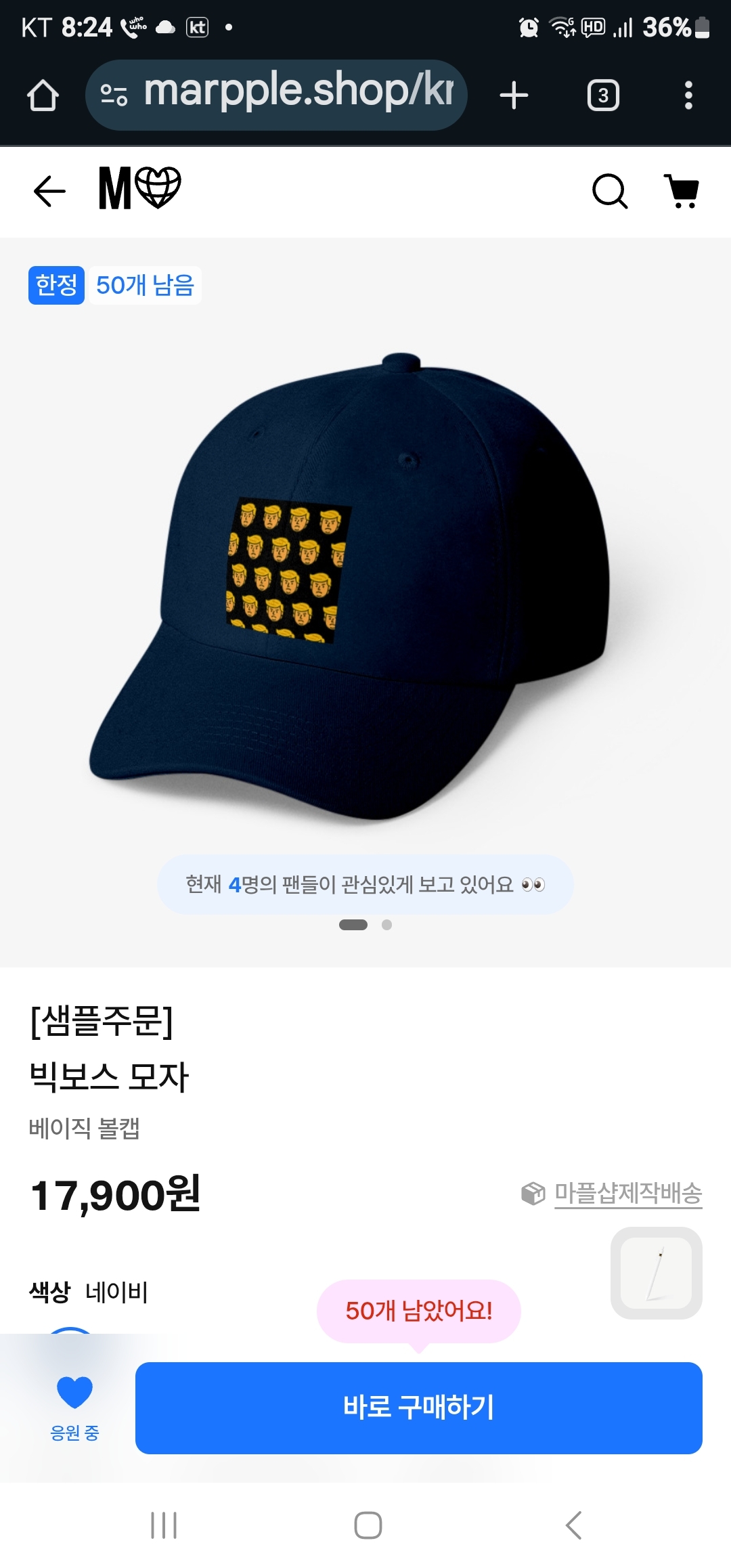Tap the system back button
The width and height of the screenshot is (731, 1568).
(573, 1525)
